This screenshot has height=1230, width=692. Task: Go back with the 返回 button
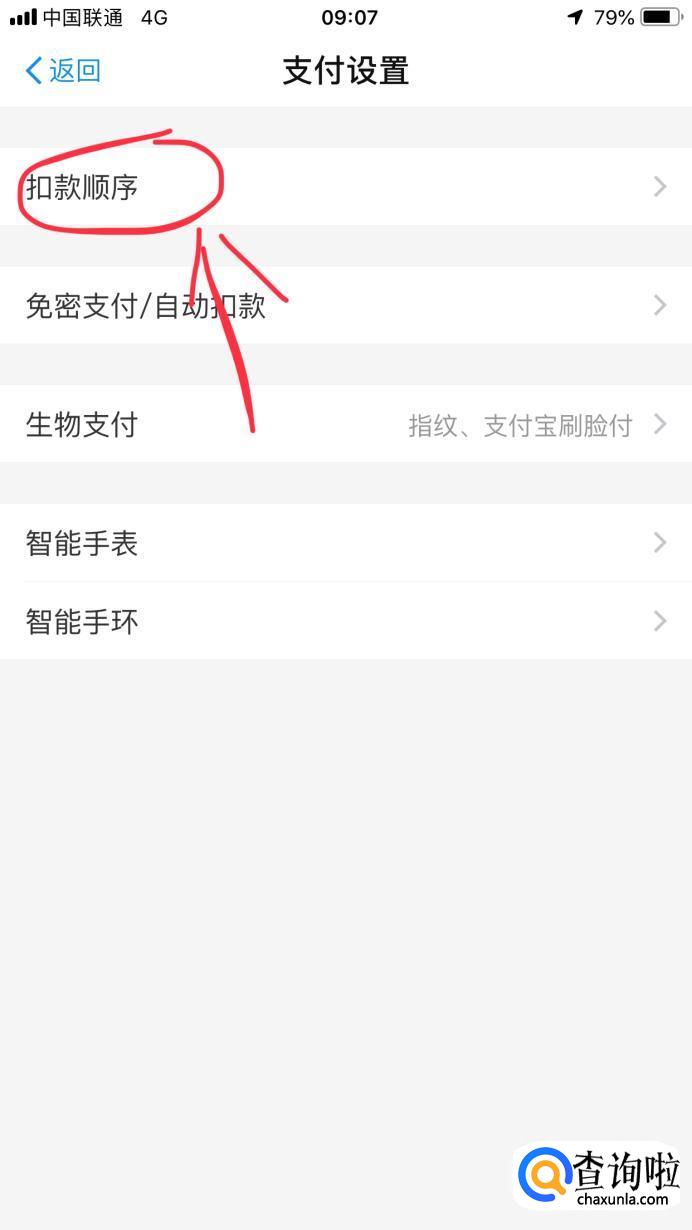pyautogui.click(x=63, y=70)
